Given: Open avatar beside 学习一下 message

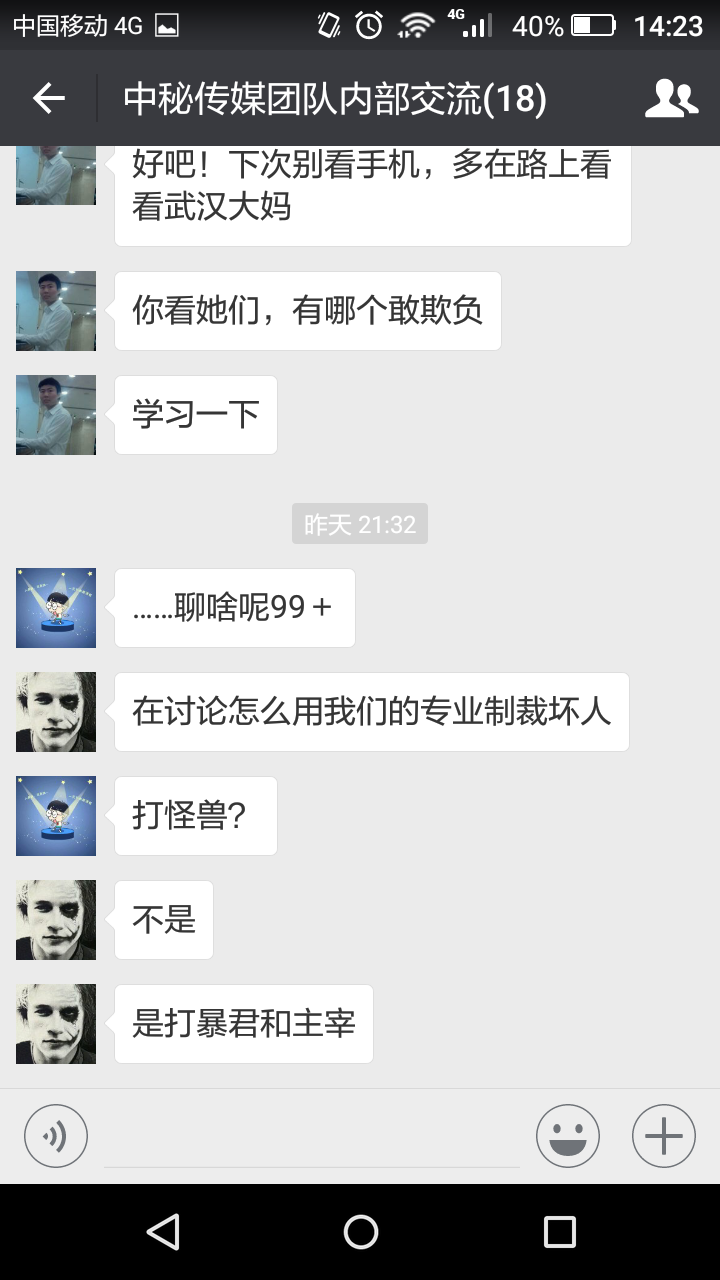Looking at the screenshot, I should (56, 415).
